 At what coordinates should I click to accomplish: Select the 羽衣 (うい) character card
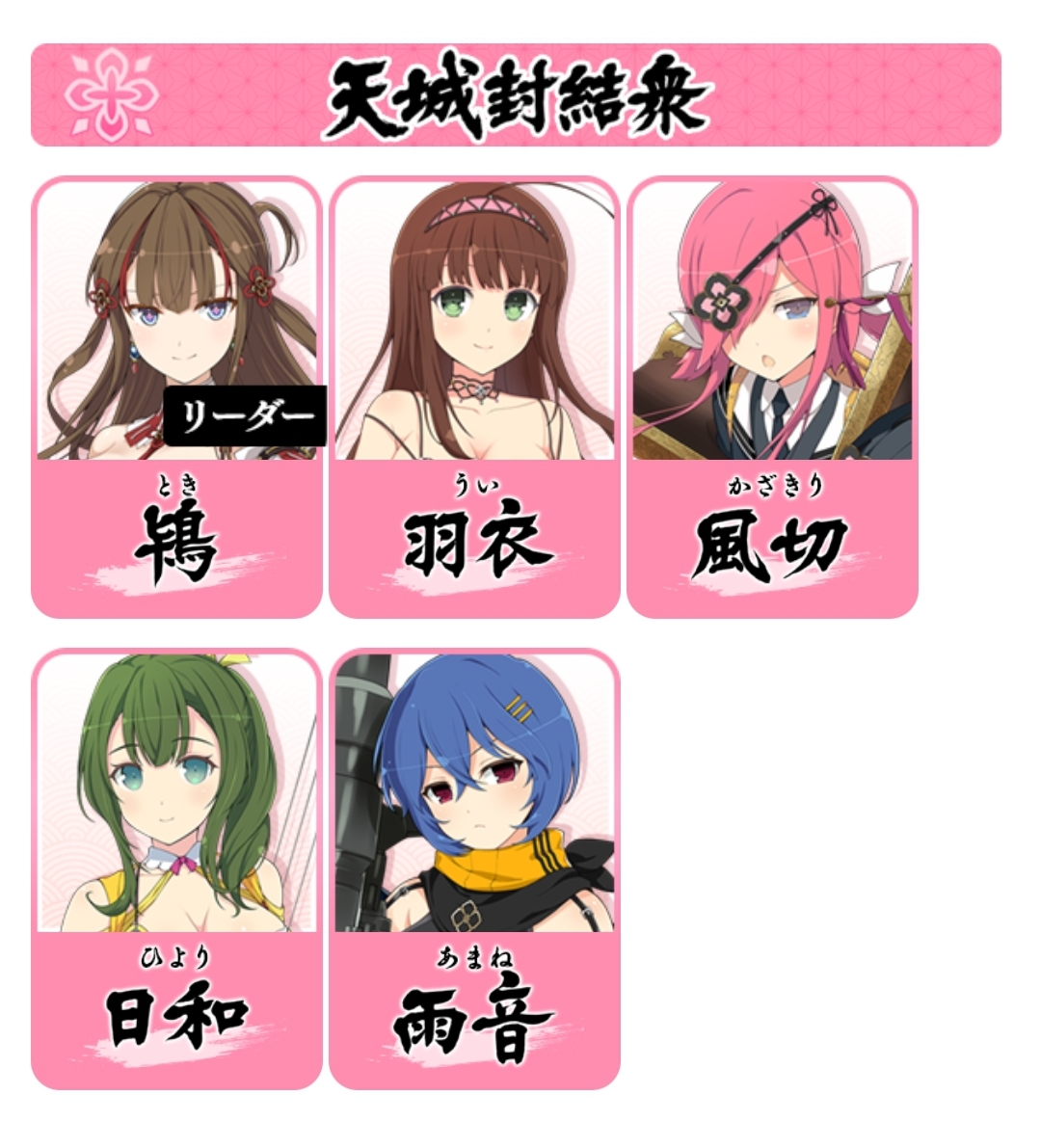click(x=474, y=397)
